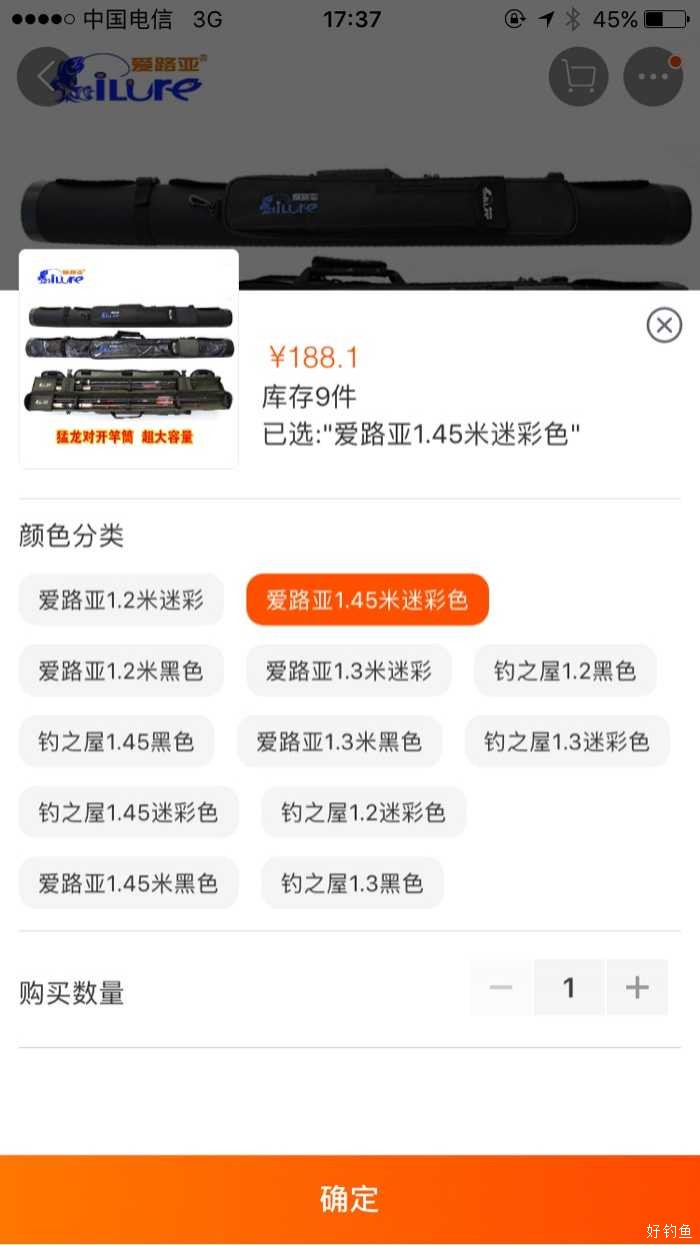
Task: Pick the 钓之屋1.3黑色 option
Action: [352, 883]
